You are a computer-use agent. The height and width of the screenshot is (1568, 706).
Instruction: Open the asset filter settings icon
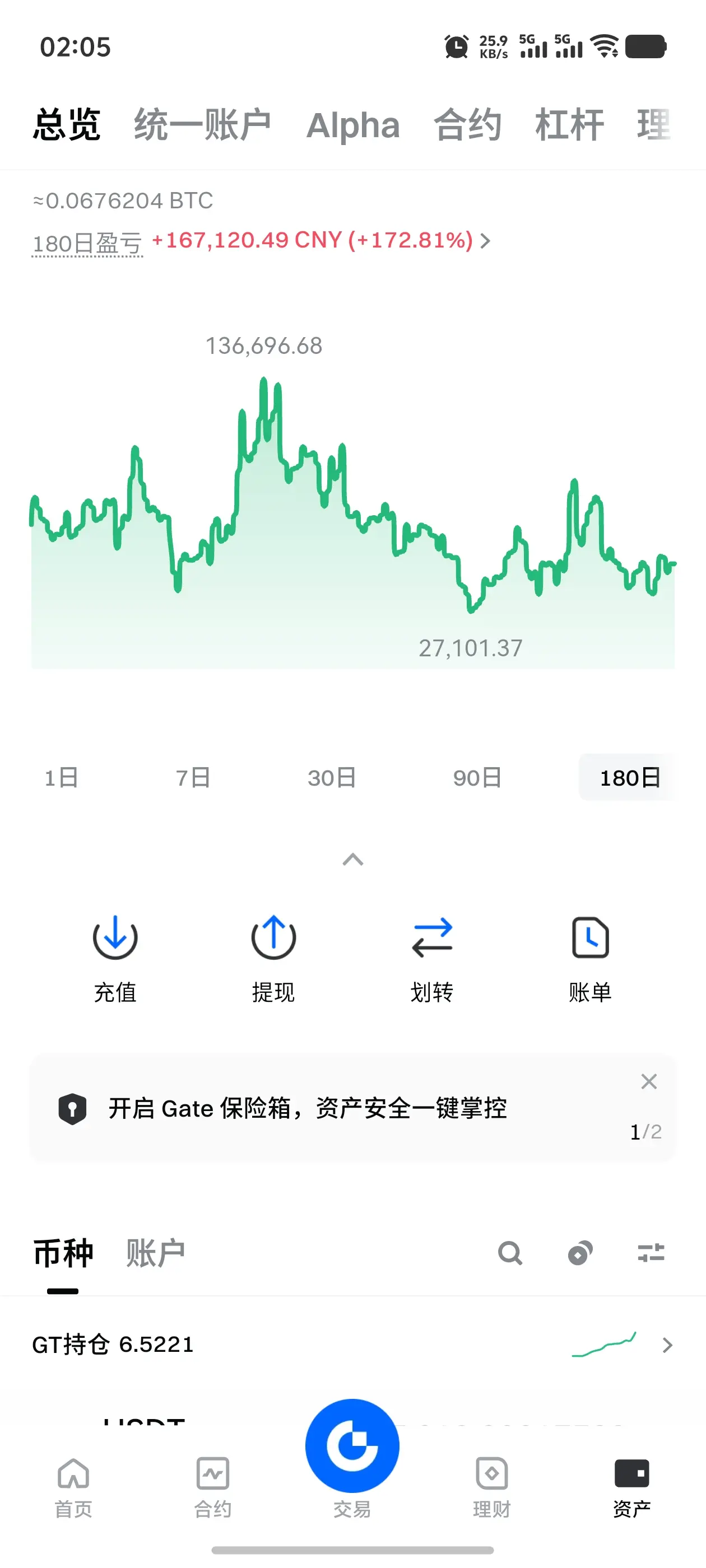651,1253
